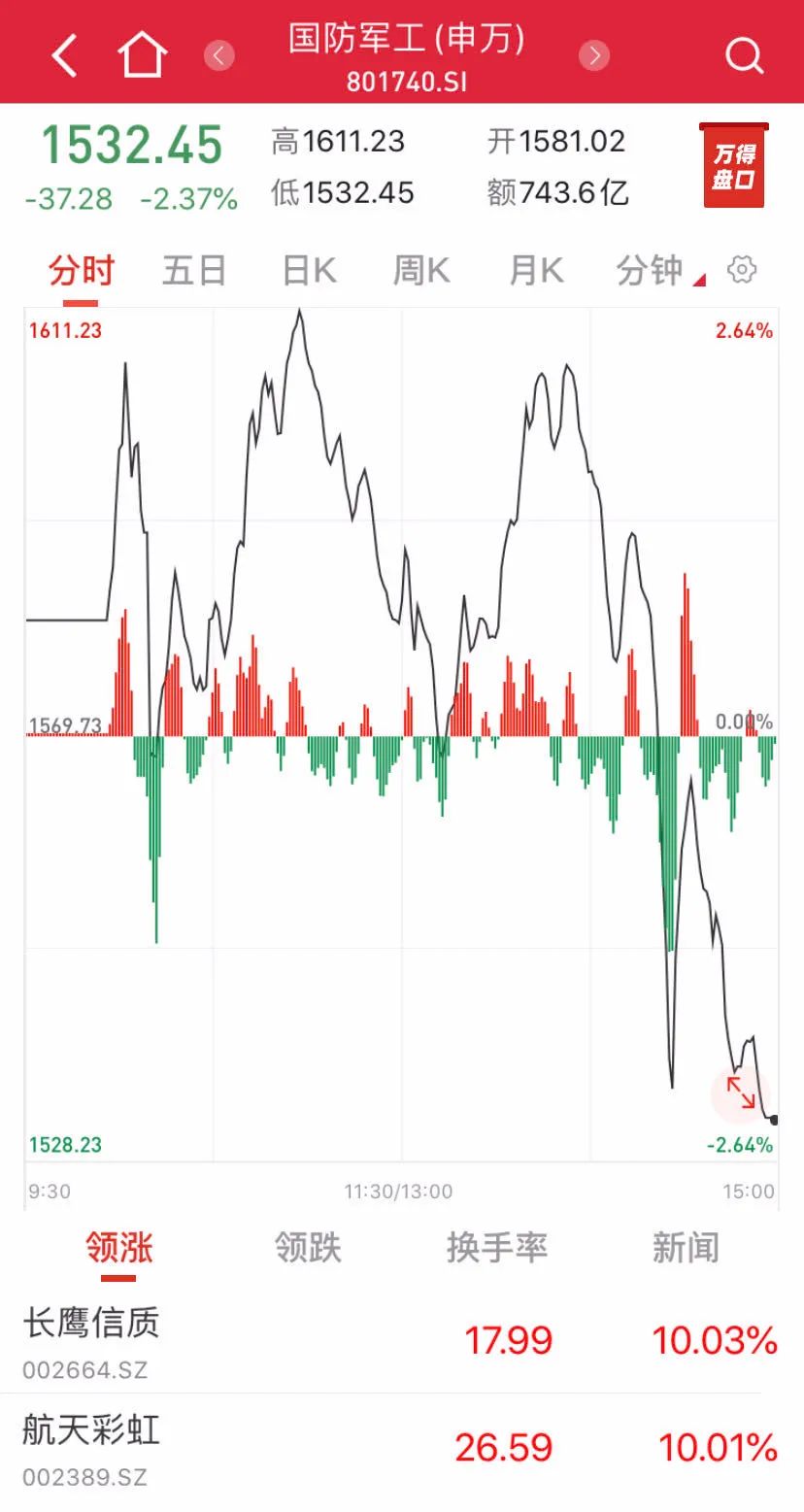Switch to the 月K chart
Image resolution: width=804 pixels, height=1512 pixels.
coord(536,271)
